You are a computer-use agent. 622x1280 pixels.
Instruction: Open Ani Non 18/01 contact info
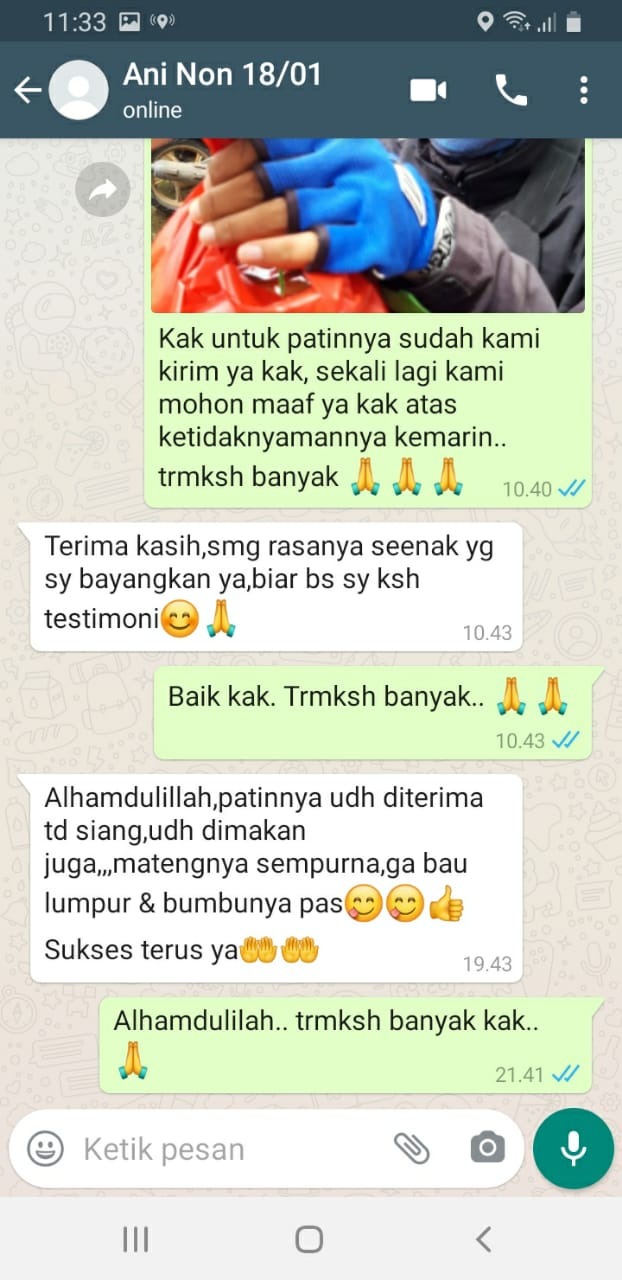[x=222, y=90]
